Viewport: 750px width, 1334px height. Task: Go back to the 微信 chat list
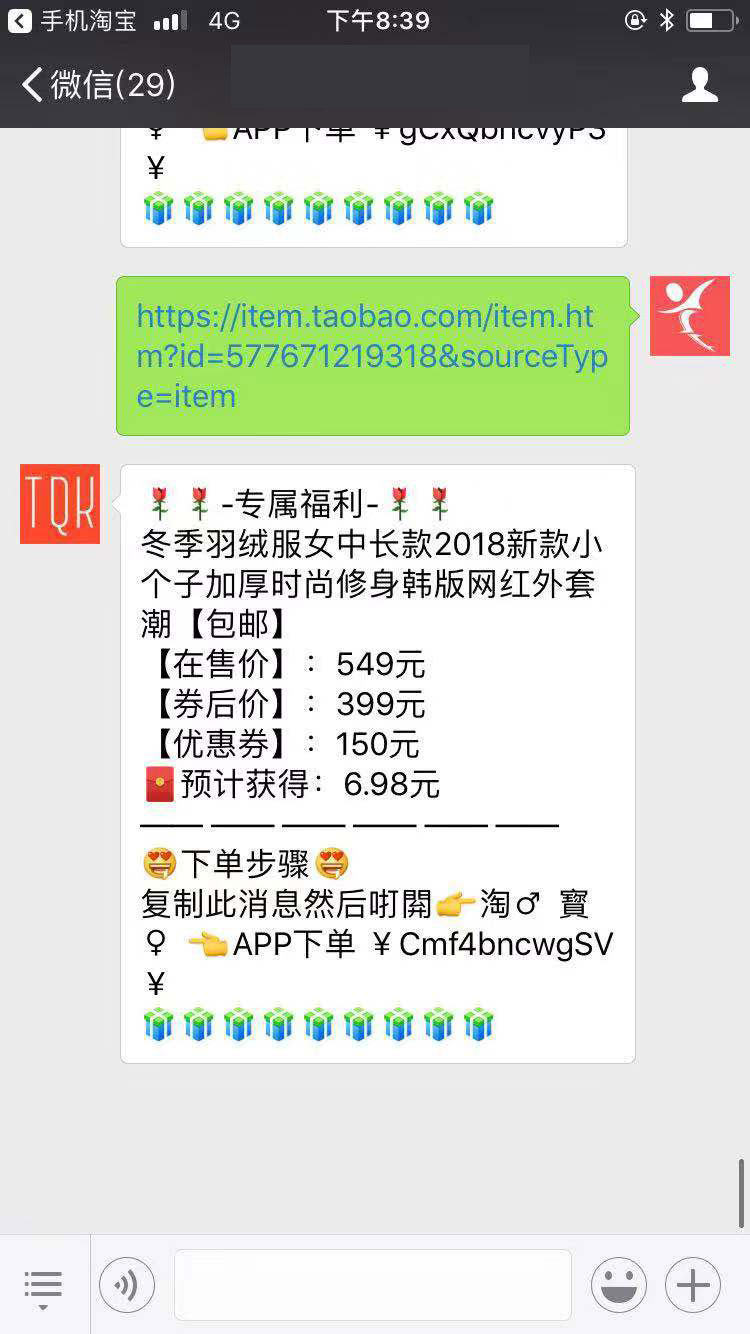99,85
